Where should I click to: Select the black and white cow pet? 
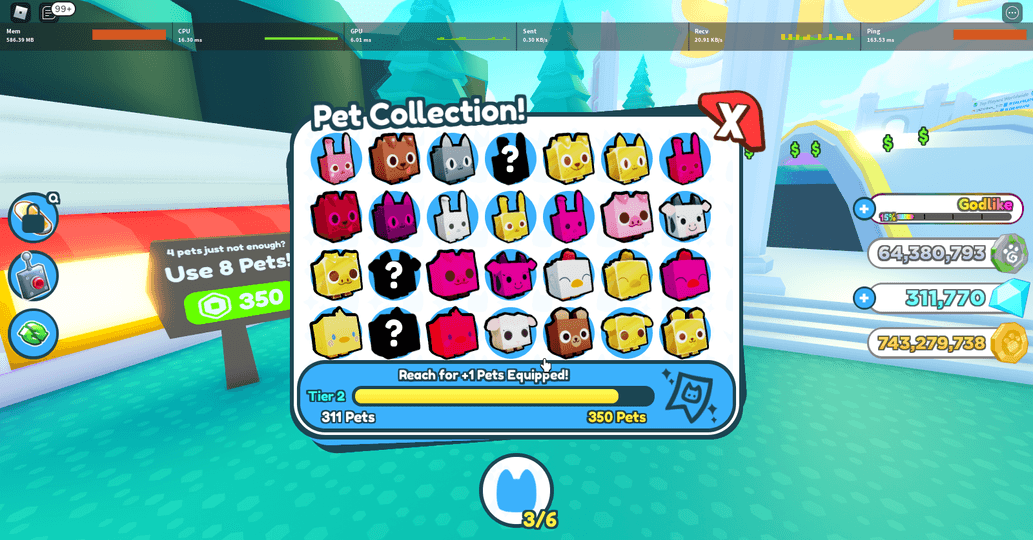click(685, 216)
